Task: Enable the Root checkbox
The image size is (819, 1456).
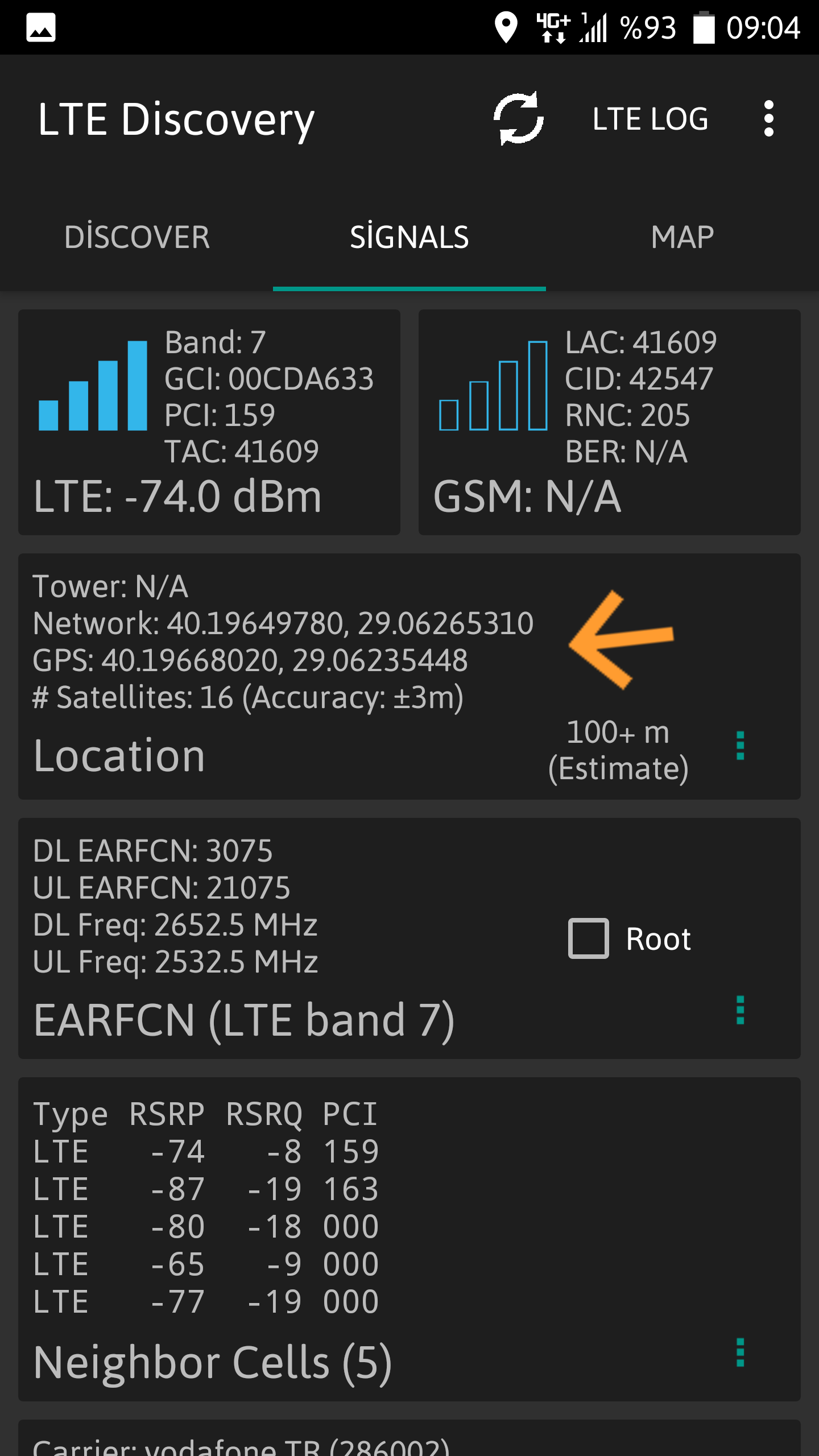Action: point(589,938)
